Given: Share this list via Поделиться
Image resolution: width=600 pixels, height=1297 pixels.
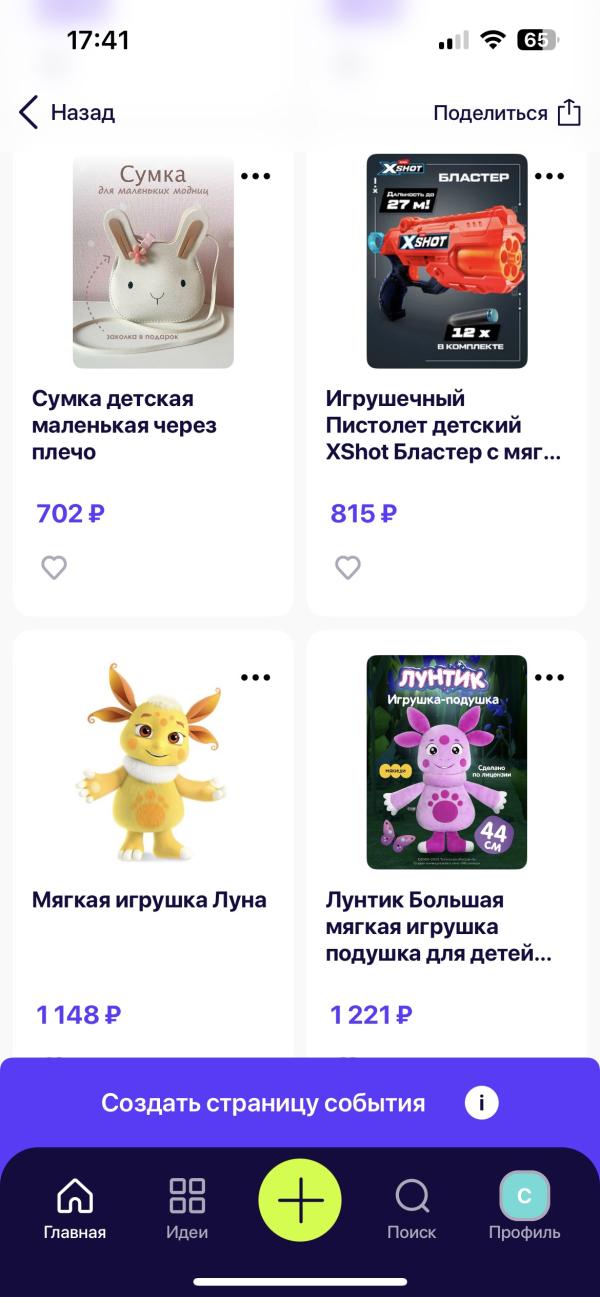Looking at the screenshot, I should 506,113.
